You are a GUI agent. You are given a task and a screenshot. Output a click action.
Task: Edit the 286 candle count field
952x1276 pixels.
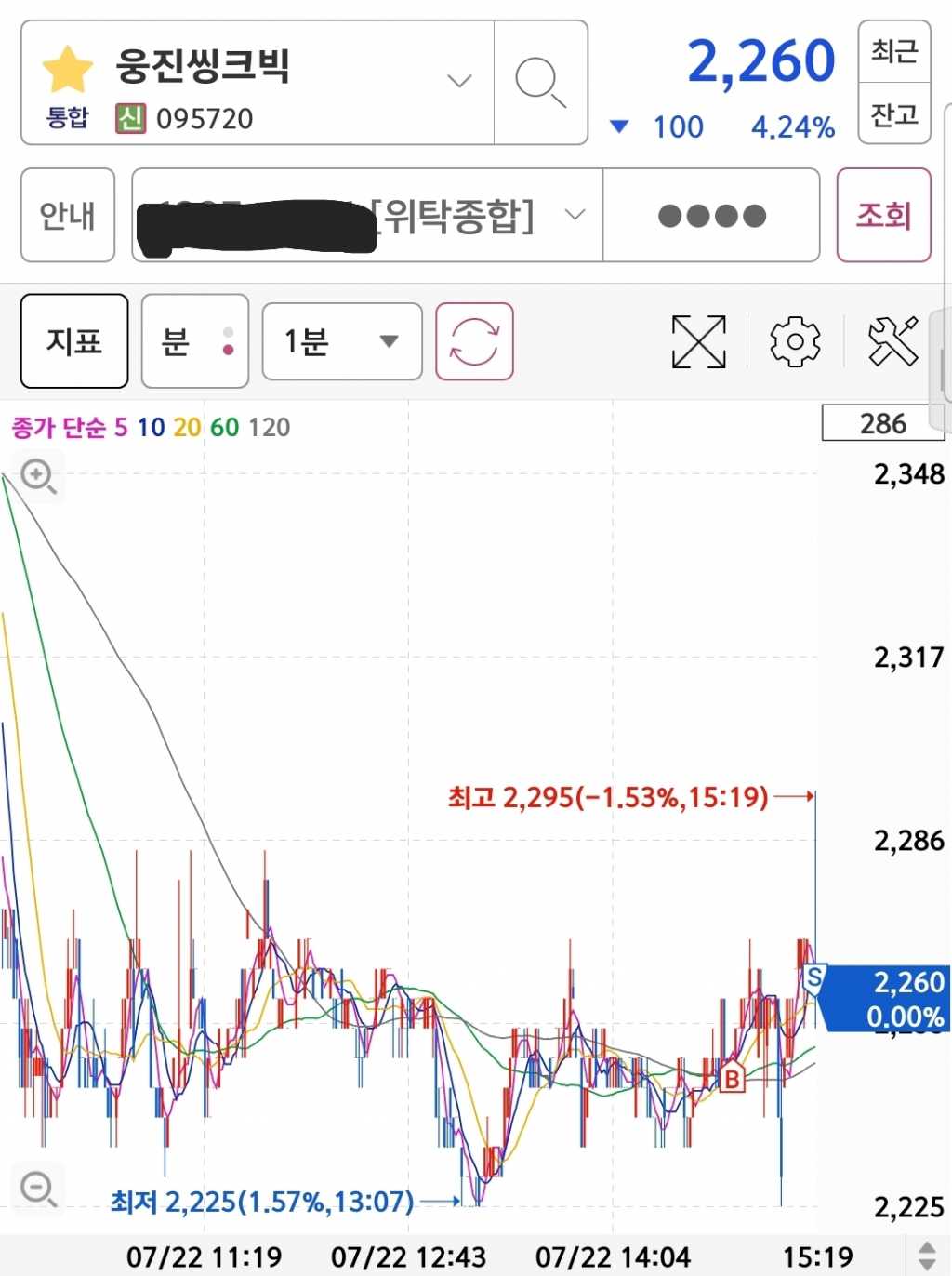(880, 424)
